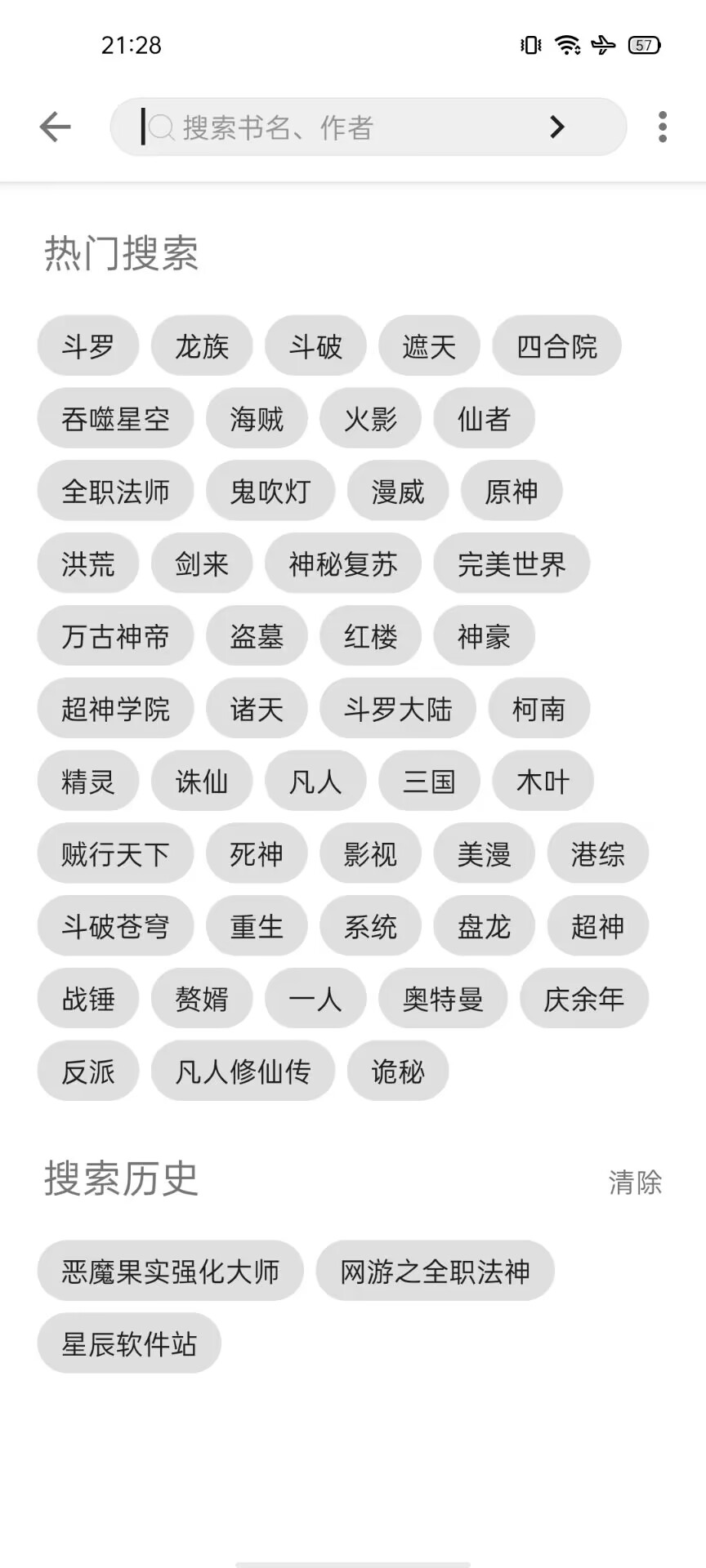The height and width of the screenshot is (1568, 706).
Task: Pick the 万古神帝 chip
Action: pos(115,637)
